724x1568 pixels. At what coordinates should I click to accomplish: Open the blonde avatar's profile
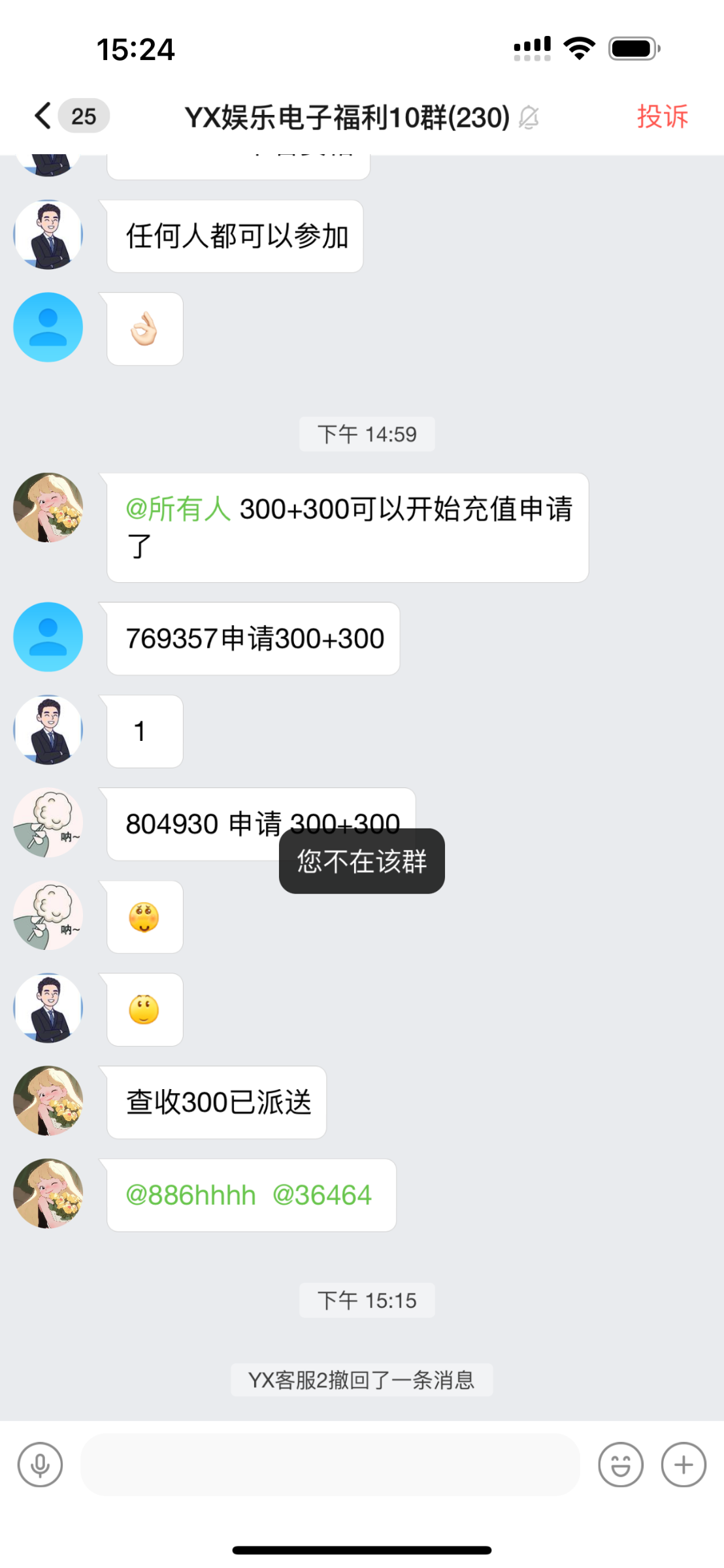pos(47,506)
